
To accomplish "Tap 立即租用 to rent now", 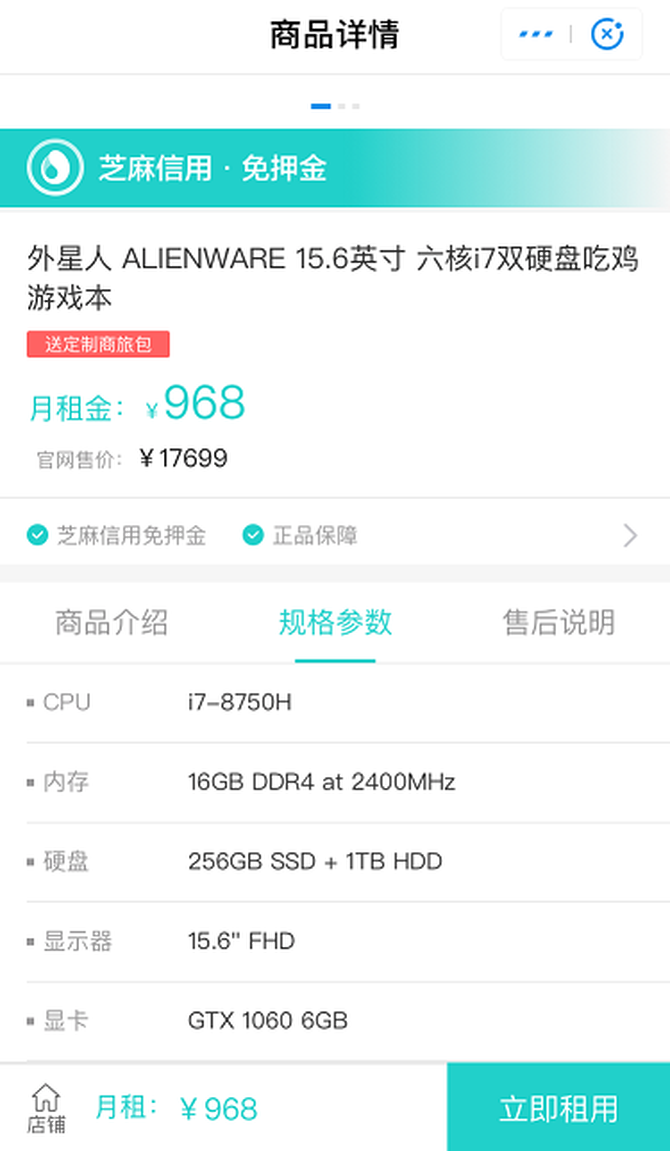I will [x=558, y=1108].
